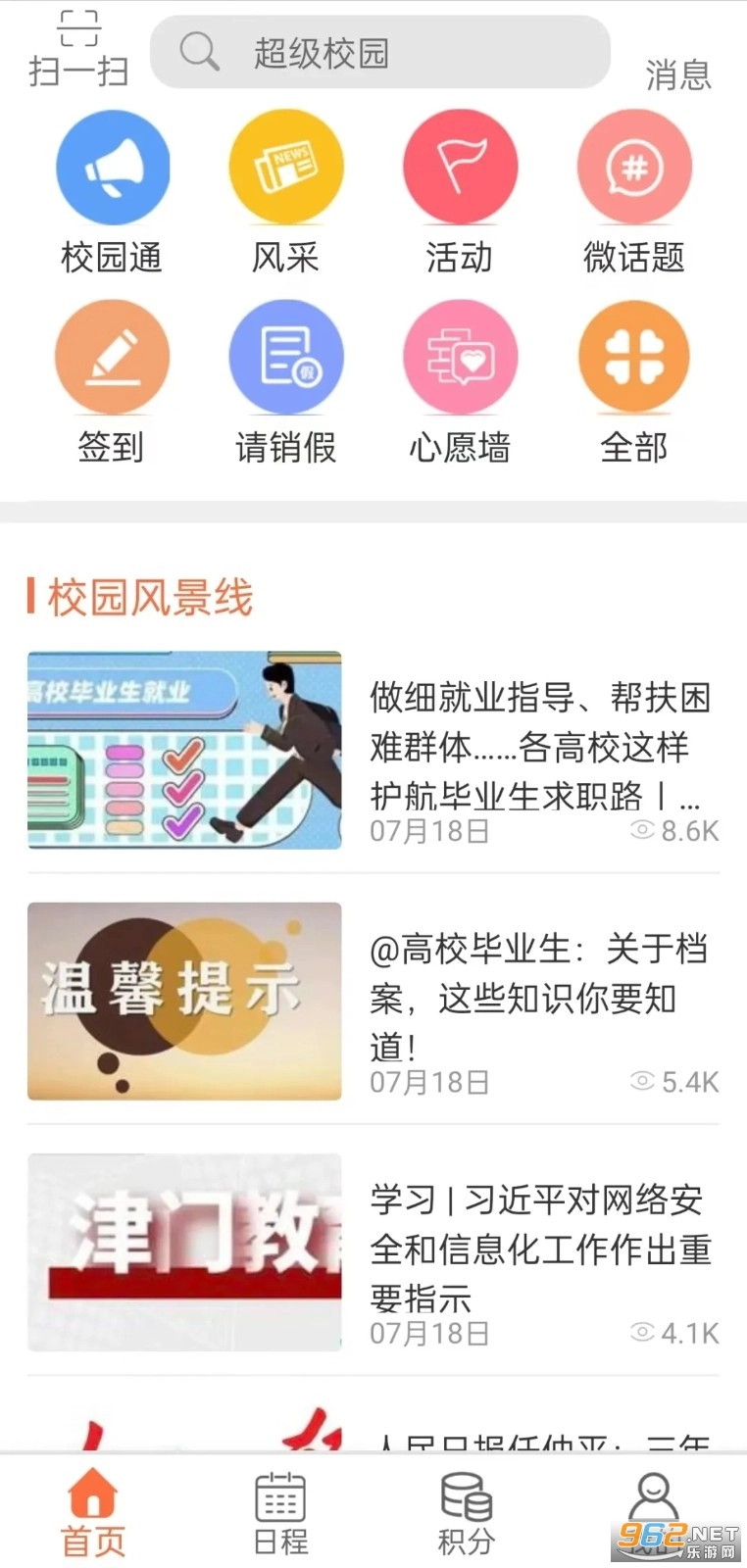Go to 活动 activities
The width and height of the screenshot is (747, 1568).
(x=460, y=192)
